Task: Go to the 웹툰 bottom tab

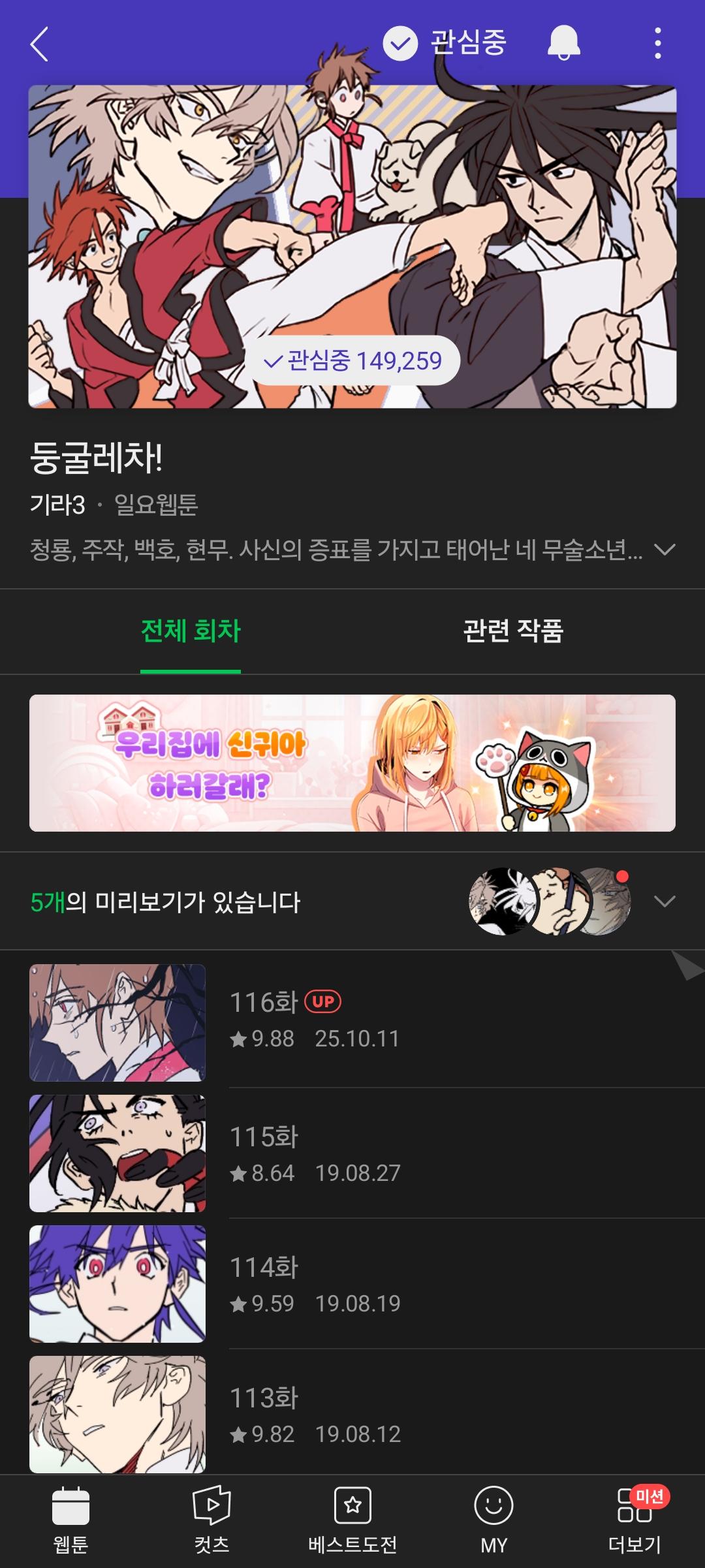Action: 70,1521
